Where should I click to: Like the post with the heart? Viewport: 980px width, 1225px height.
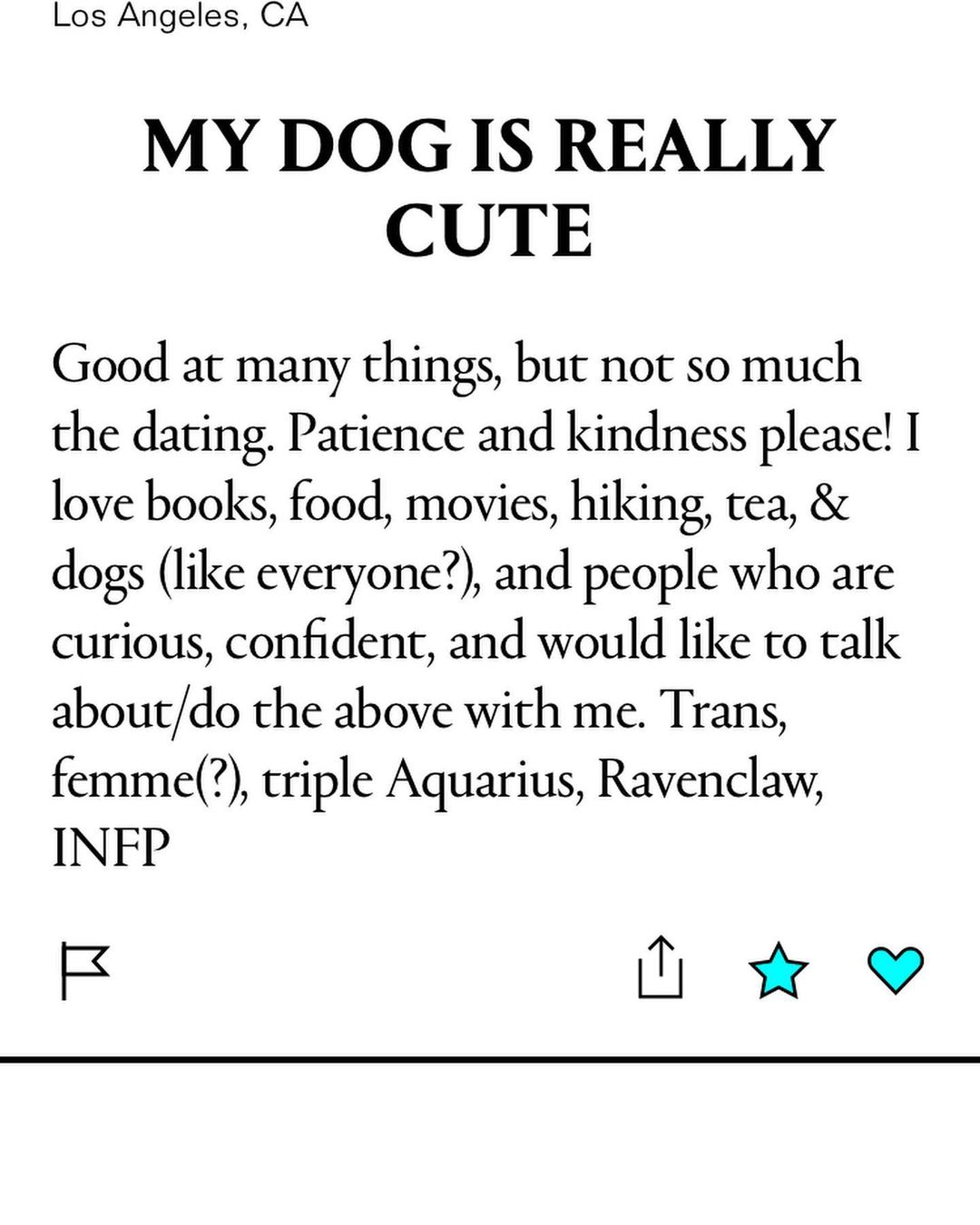coord(895,969)
